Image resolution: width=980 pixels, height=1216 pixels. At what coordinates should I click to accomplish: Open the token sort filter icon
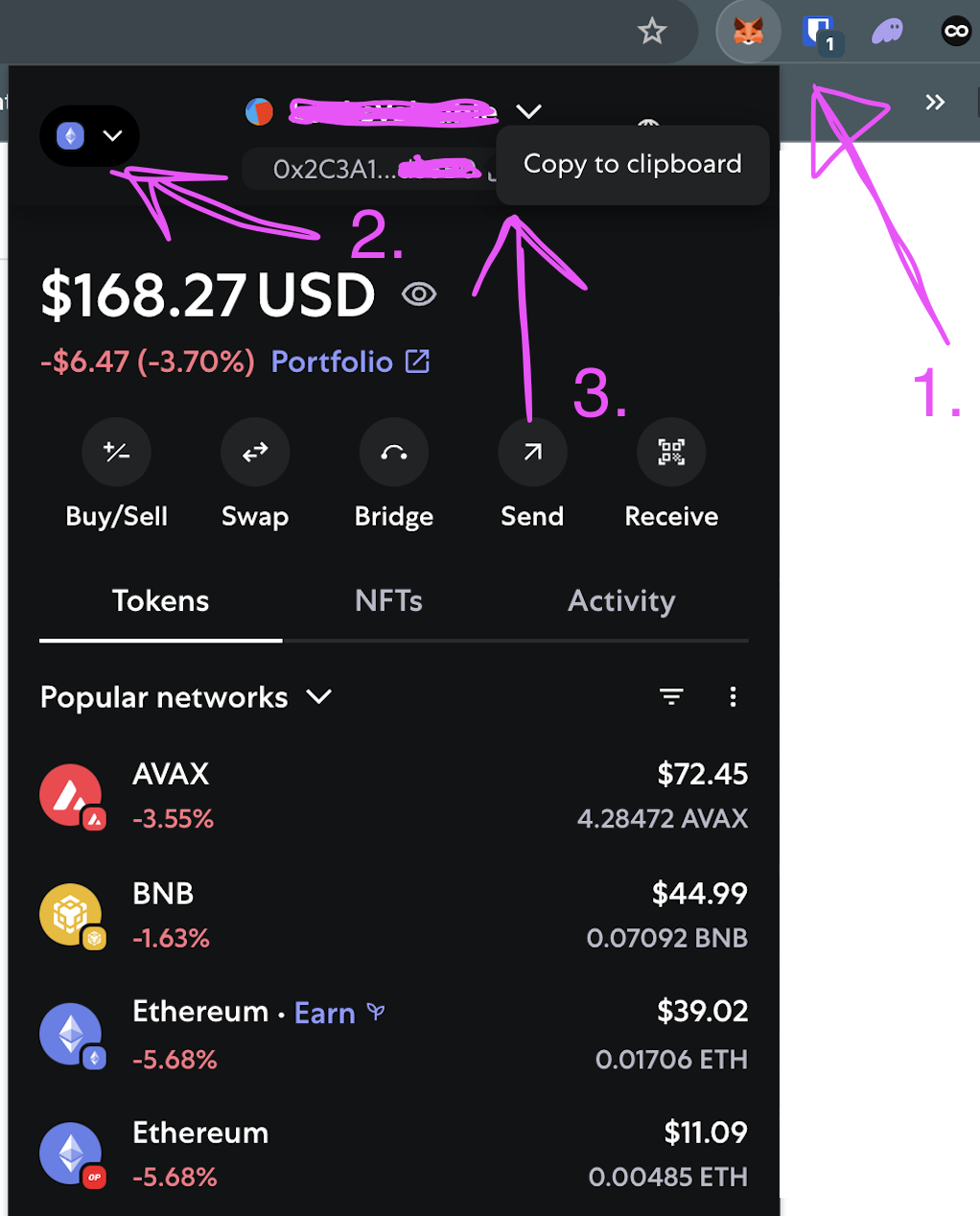click(671, 697)
